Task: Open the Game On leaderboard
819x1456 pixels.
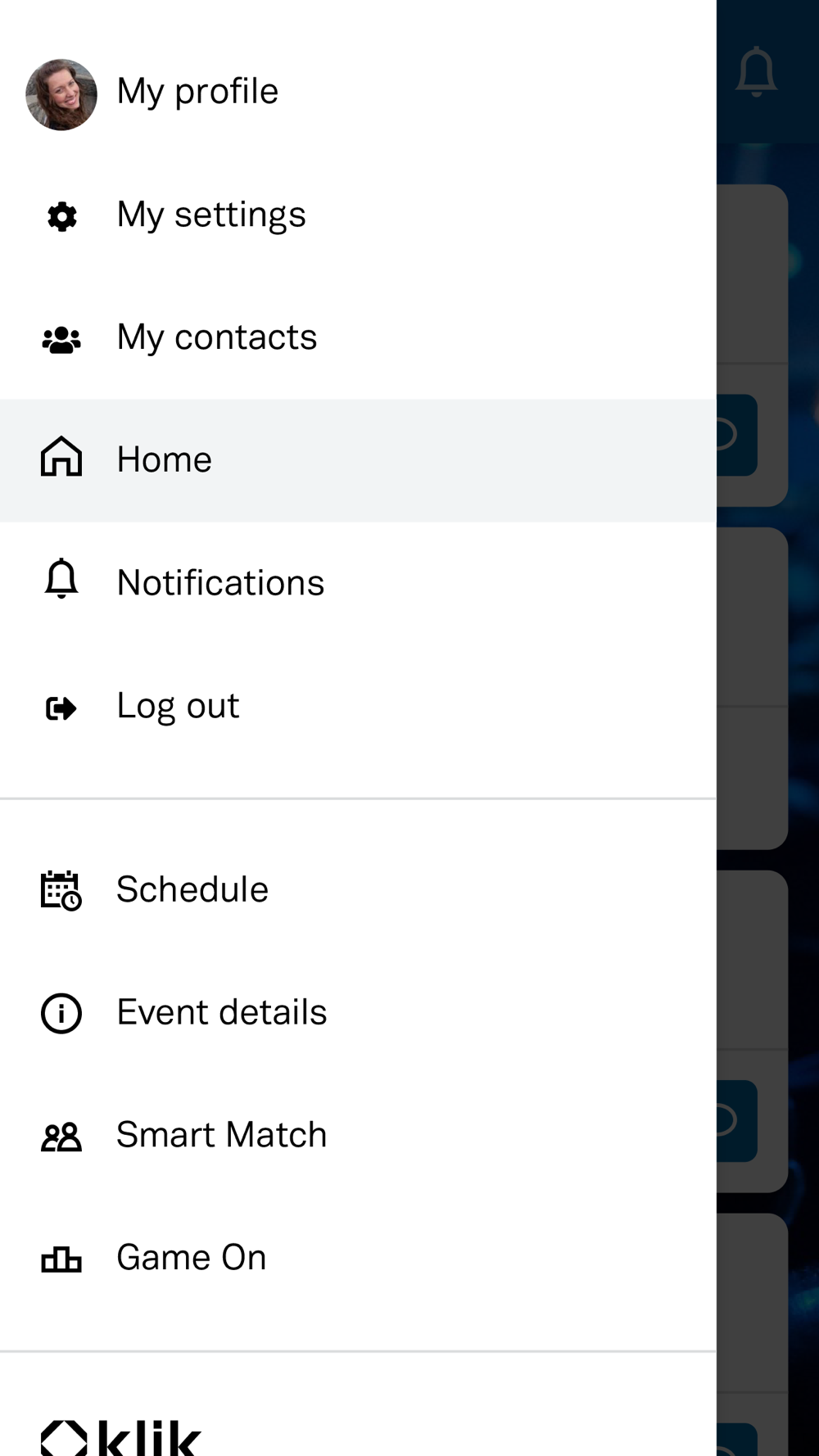Action: pyautogui.click(x=358, y=1259)
